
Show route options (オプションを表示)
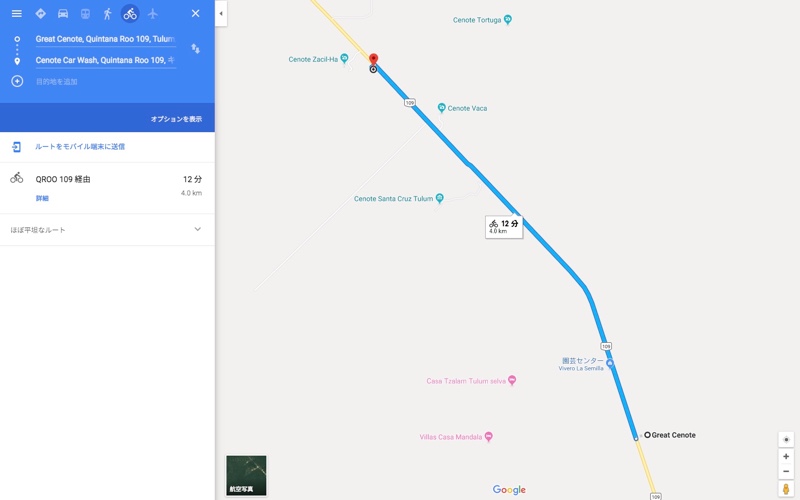(x=176, y=119)
